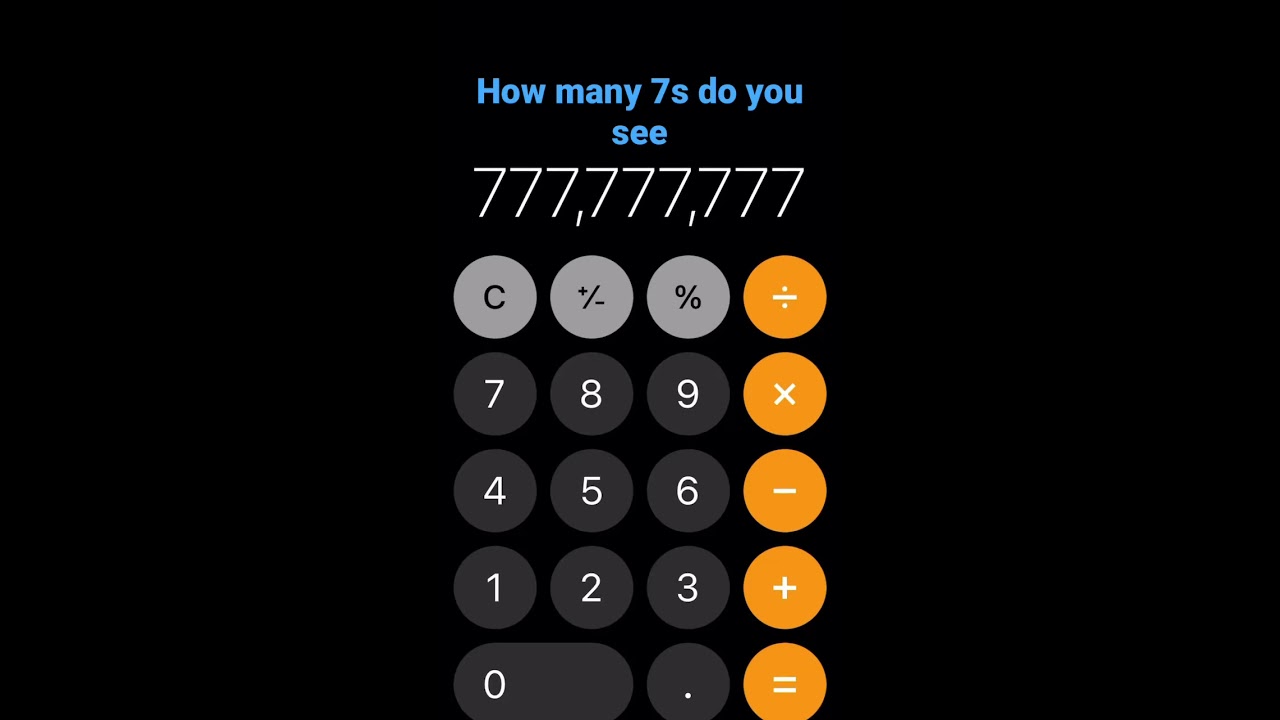The image size is (1280, 720).
Task: Calculate the result with the equals key
Action: (785, 684)
